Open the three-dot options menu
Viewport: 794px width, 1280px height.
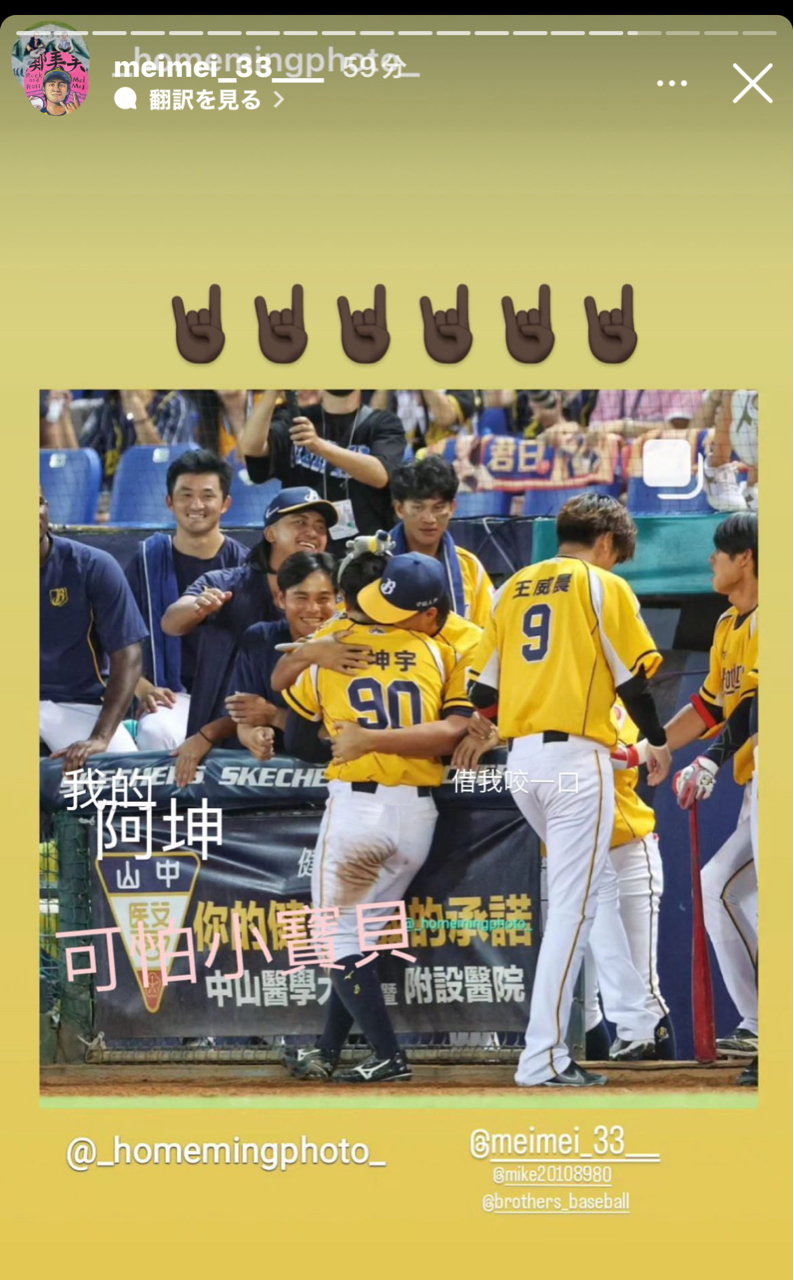[672, 84]
